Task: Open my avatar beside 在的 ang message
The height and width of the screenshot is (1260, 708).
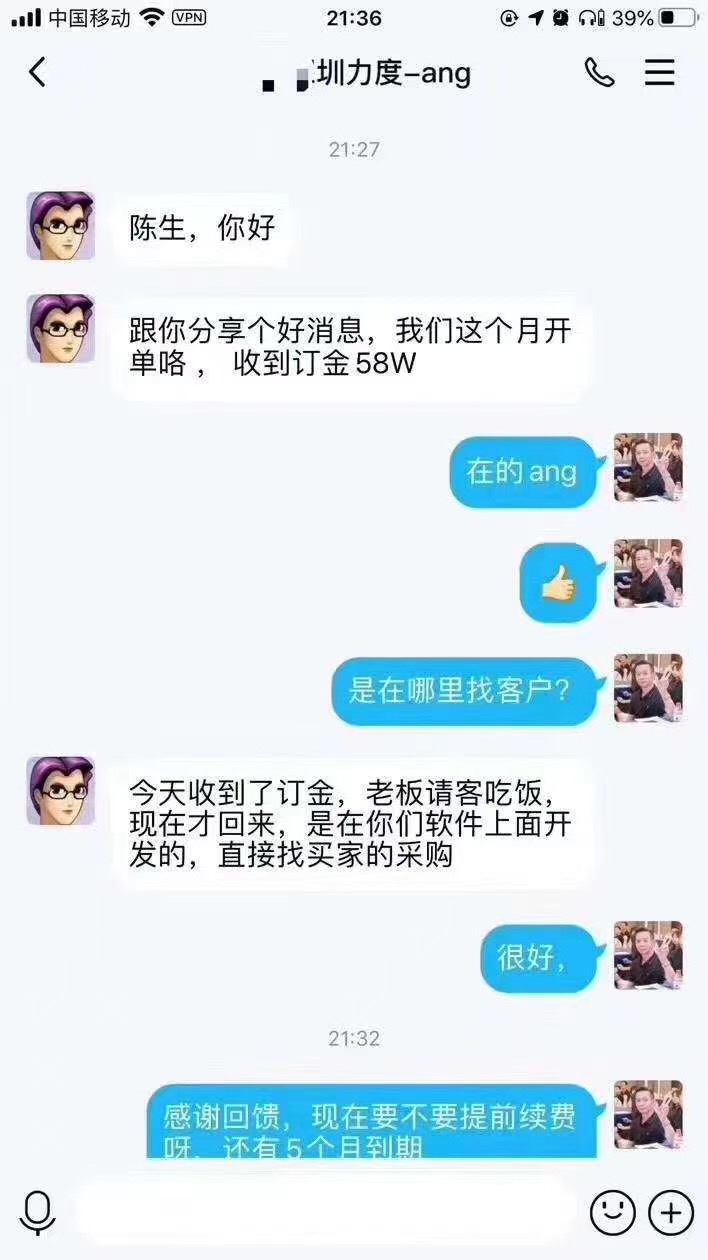Action: click(647, 467)
